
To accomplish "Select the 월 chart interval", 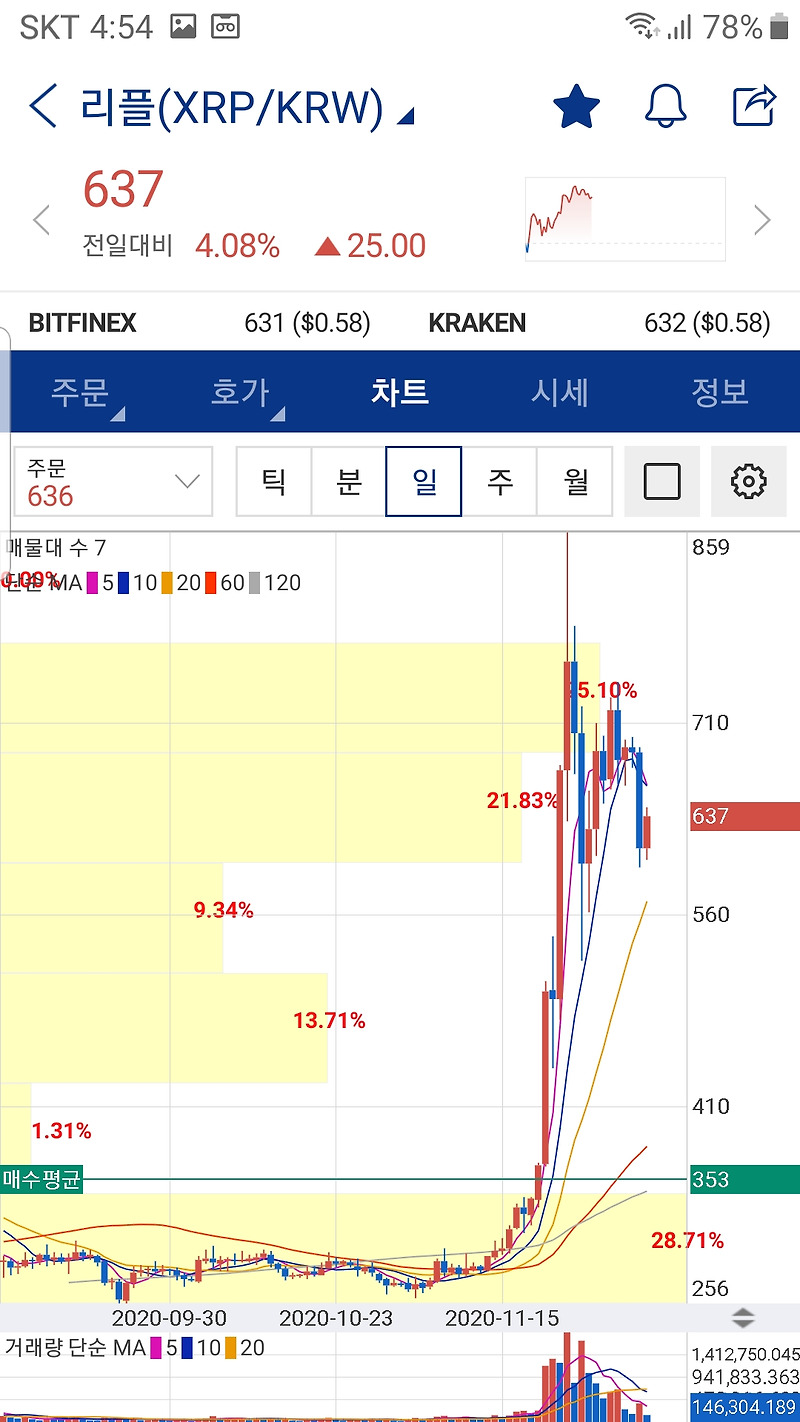I will pos(575,481).
